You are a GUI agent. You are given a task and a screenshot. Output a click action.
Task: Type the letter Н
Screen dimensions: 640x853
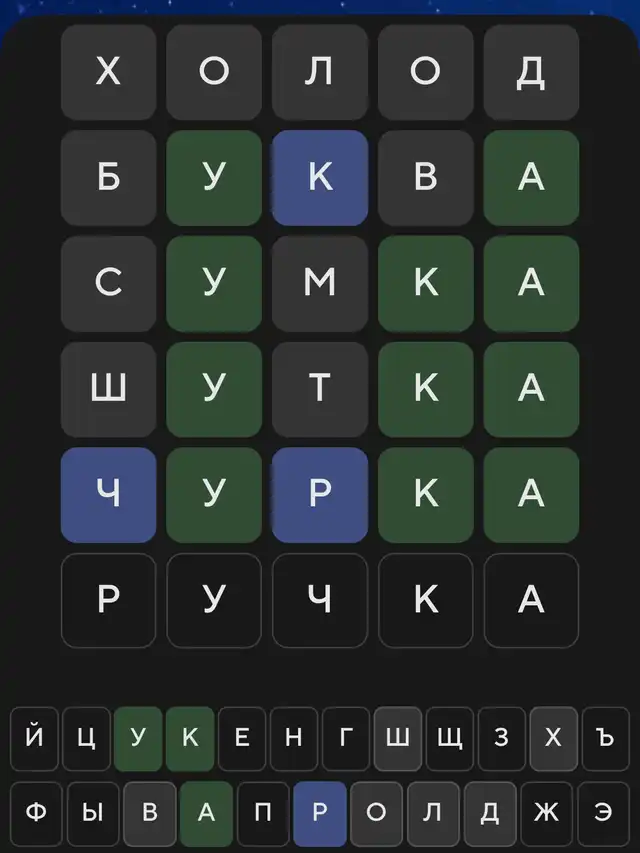294,739
